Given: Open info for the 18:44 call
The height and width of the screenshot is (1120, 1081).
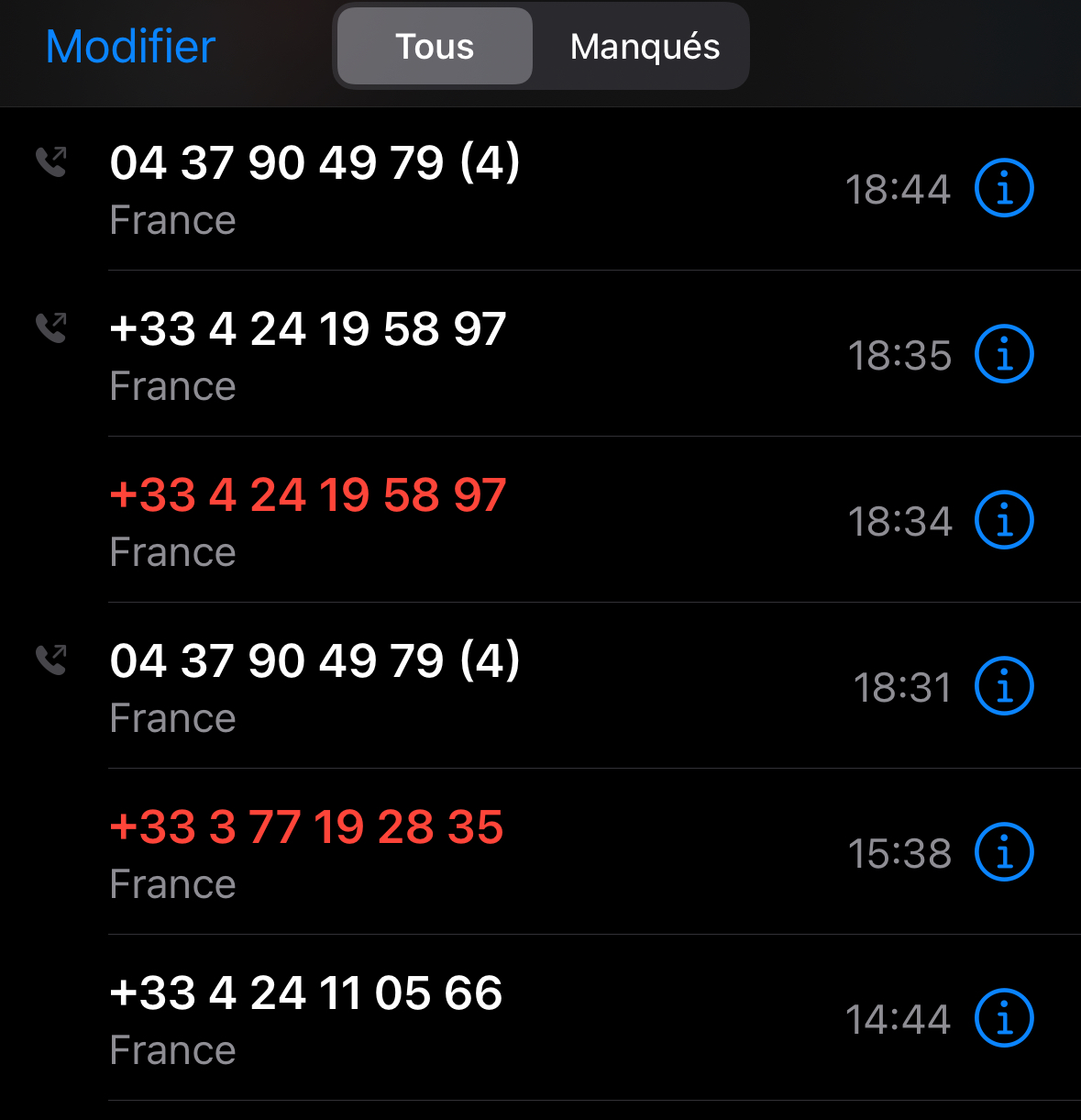Looking at the screenshot, I should pos(1004,188).
